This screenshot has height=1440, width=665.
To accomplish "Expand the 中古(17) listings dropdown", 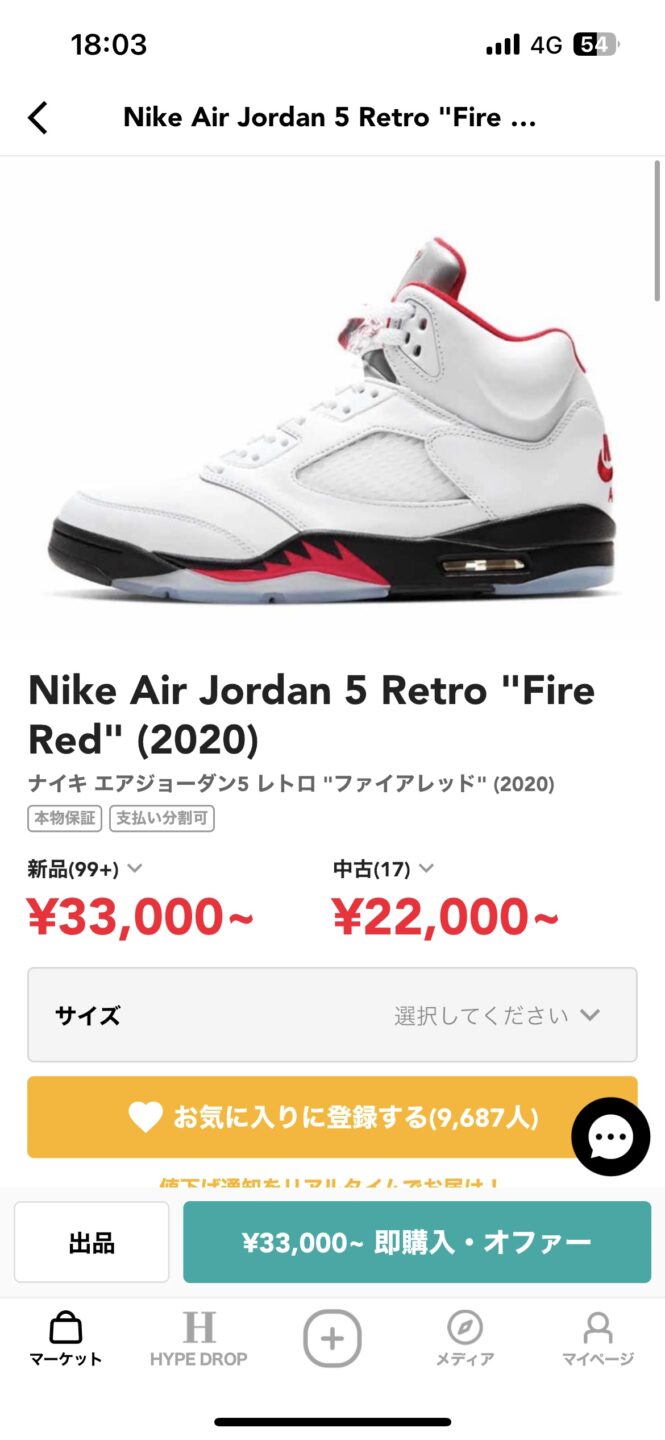I will [x=384, y=869].
